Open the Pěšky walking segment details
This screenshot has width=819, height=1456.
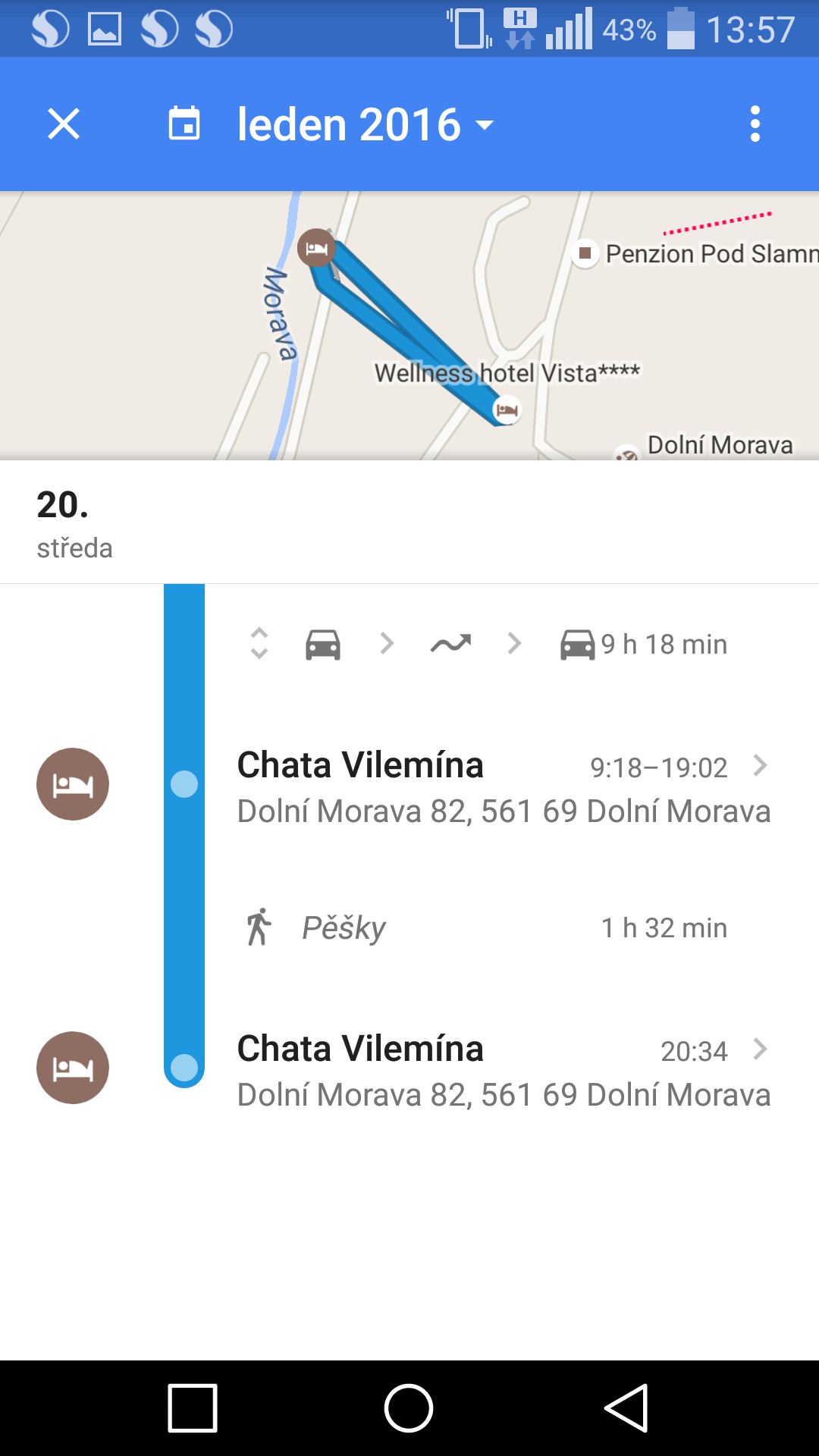tap(485, 927)
